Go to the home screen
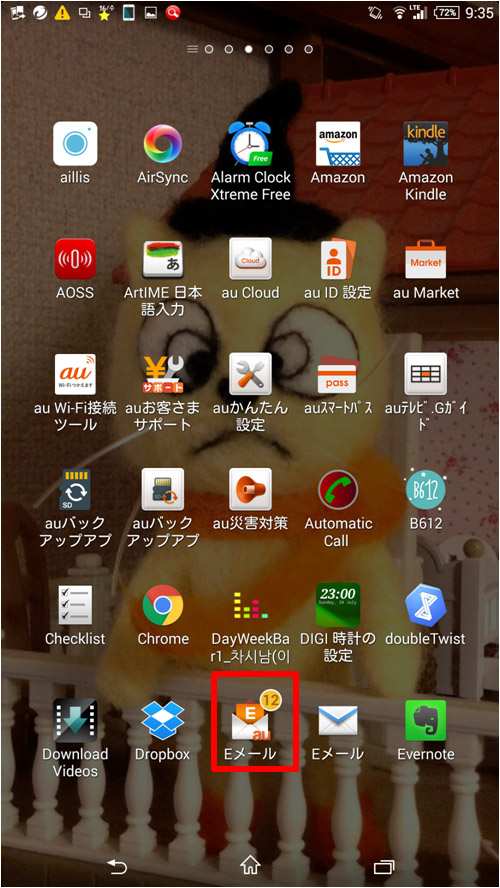The image size is (500, 888). (x=250, y=865)
